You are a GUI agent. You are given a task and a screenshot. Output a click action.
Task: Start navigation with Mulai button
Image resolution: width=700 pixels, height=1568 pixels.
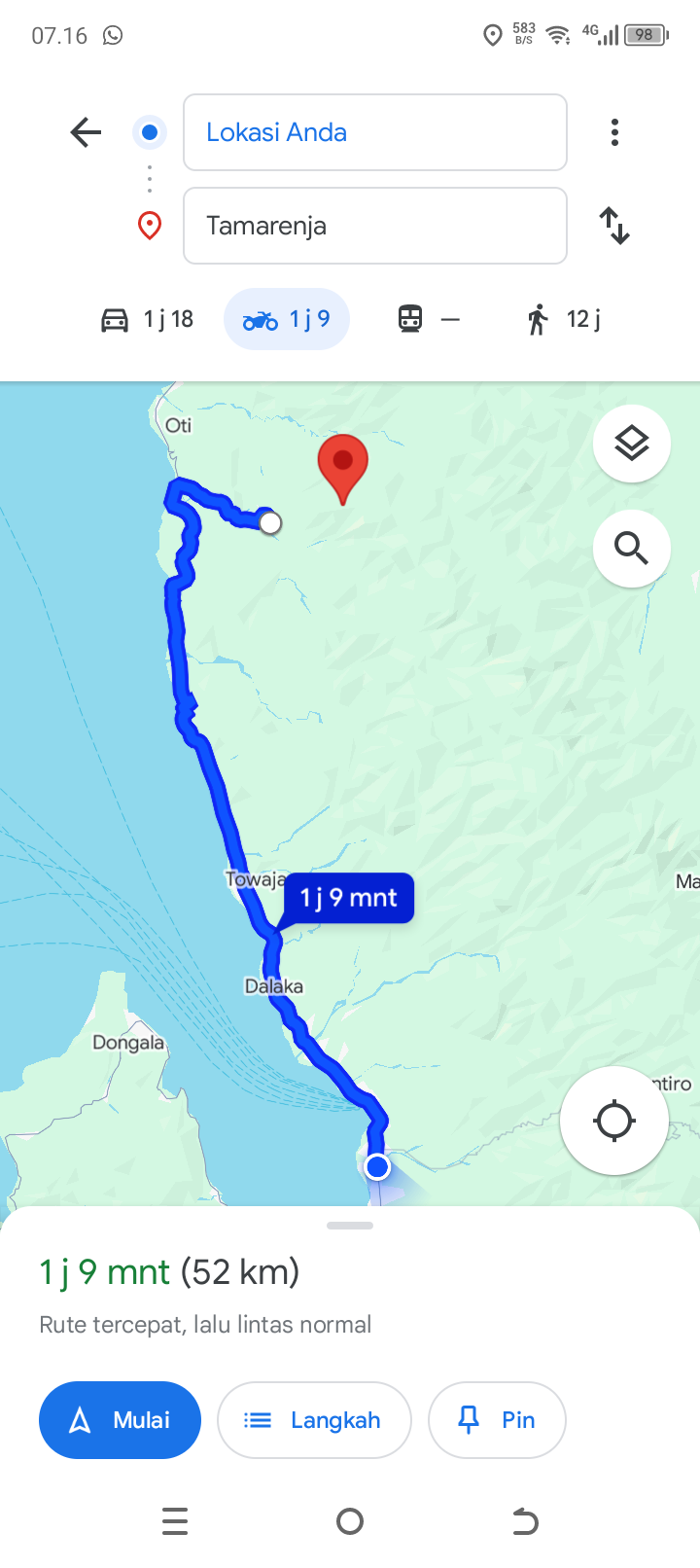click(120, 1420)
